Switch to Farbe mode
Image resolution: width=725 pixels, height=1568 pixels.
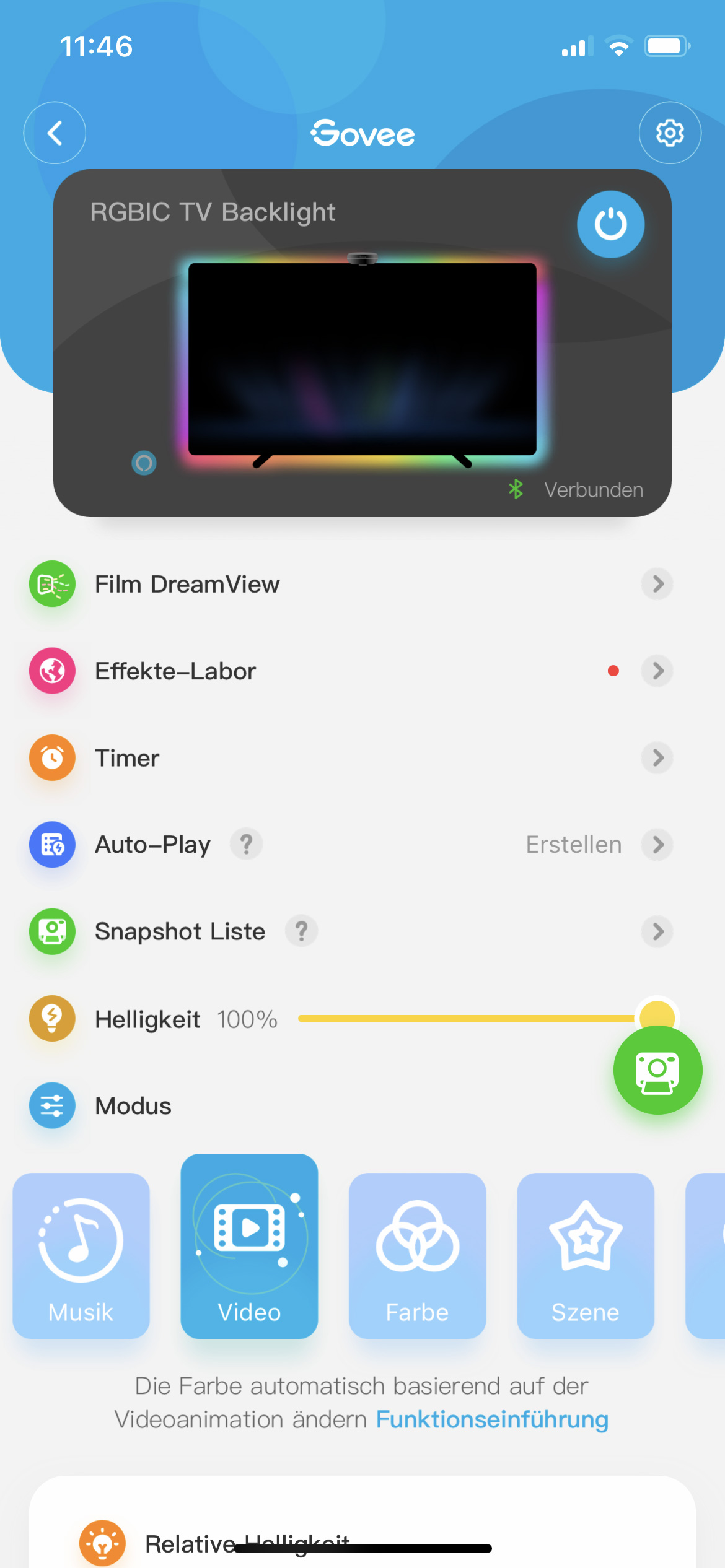[417, 1256]
